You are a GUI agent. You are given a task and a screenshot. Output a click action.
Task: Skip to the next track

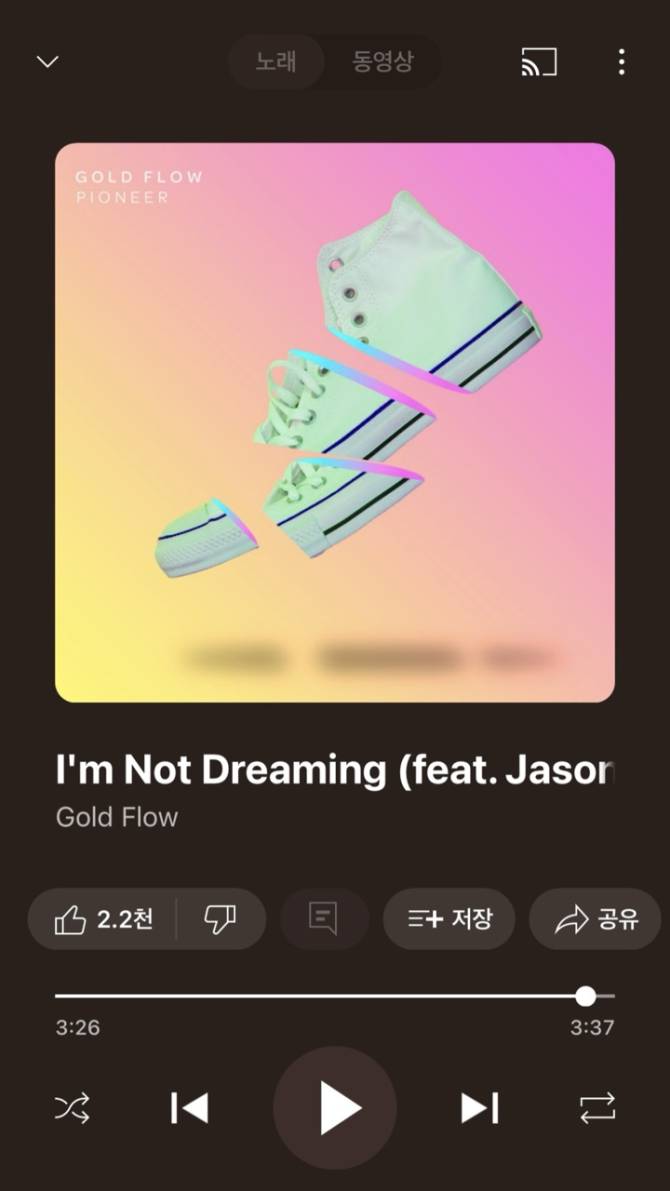480,1108
